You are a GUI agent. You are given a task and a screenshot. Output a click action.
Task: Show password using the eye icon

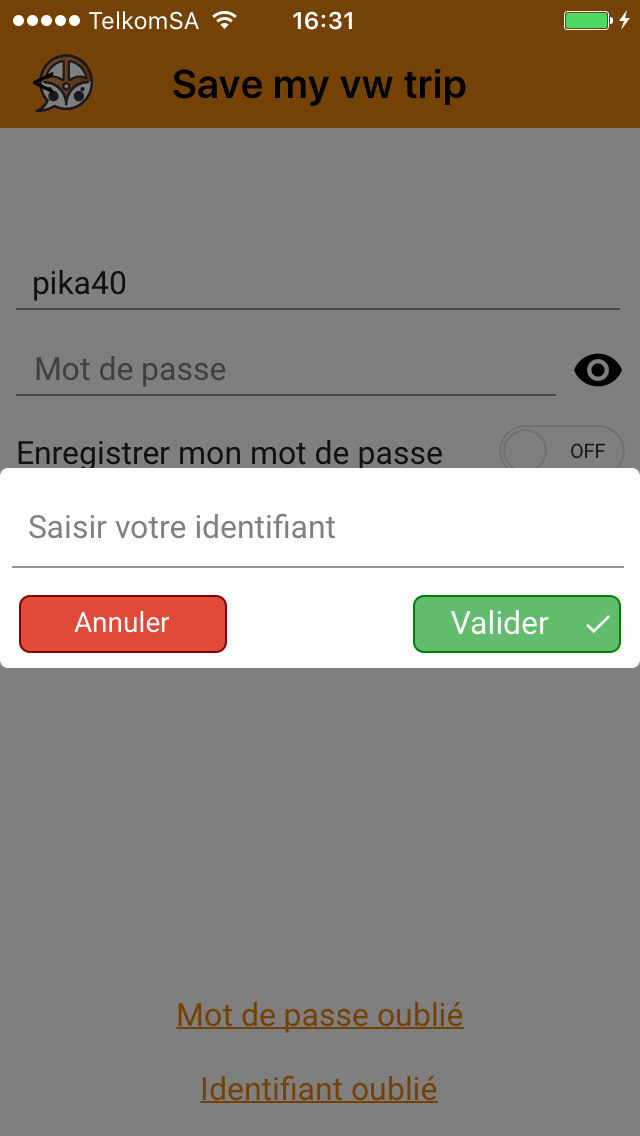point(598,371)
